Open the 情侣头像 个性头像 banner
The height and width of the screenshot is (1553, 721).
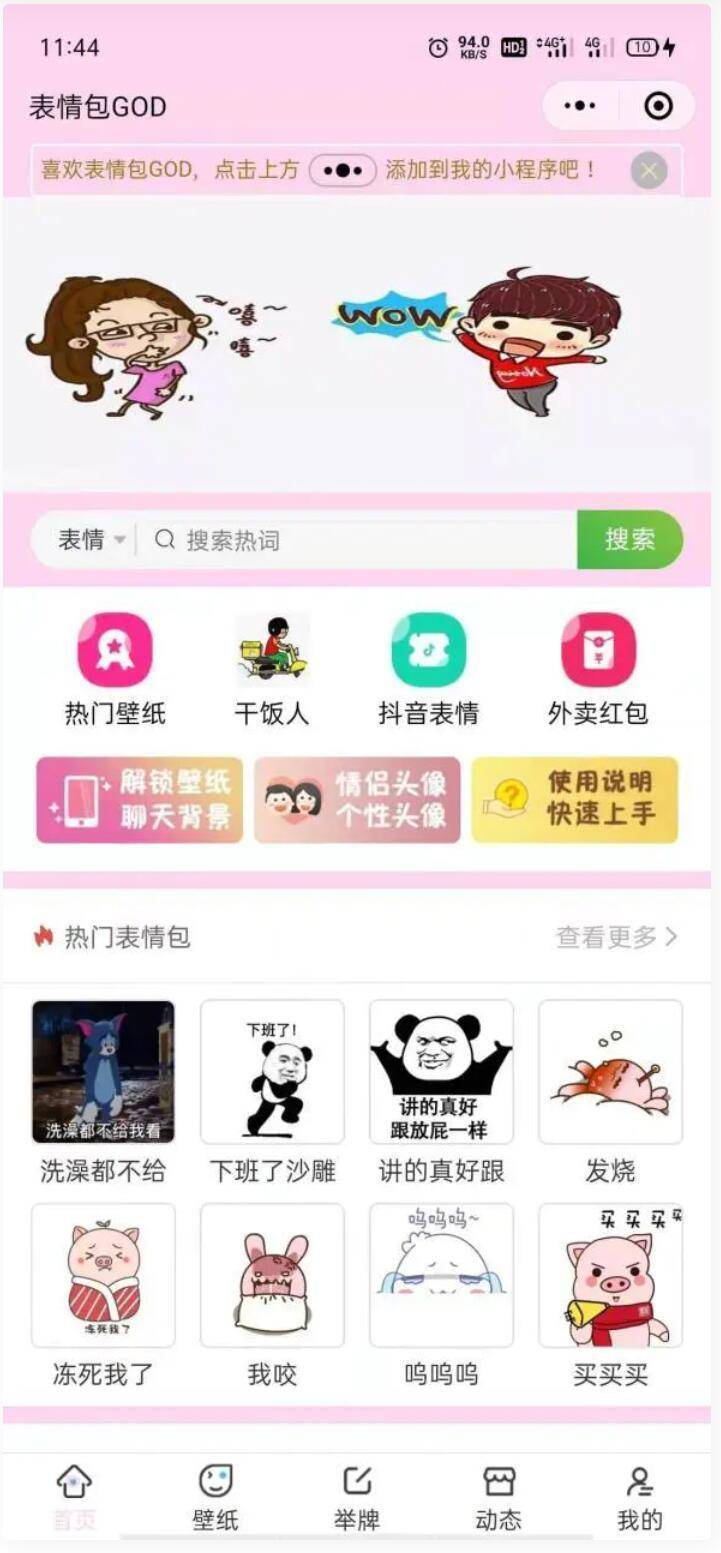pyautogui.click(x=357, y=800)
